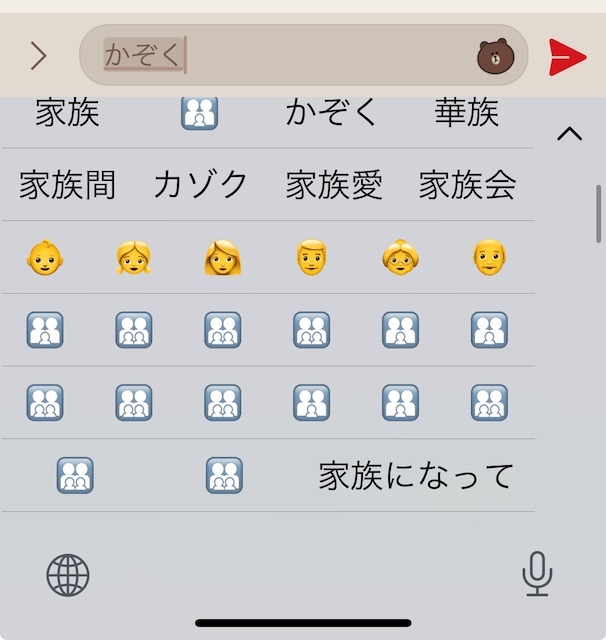
Task: Pick the 家族間 suggestion
Action: (x=67, y=185)
